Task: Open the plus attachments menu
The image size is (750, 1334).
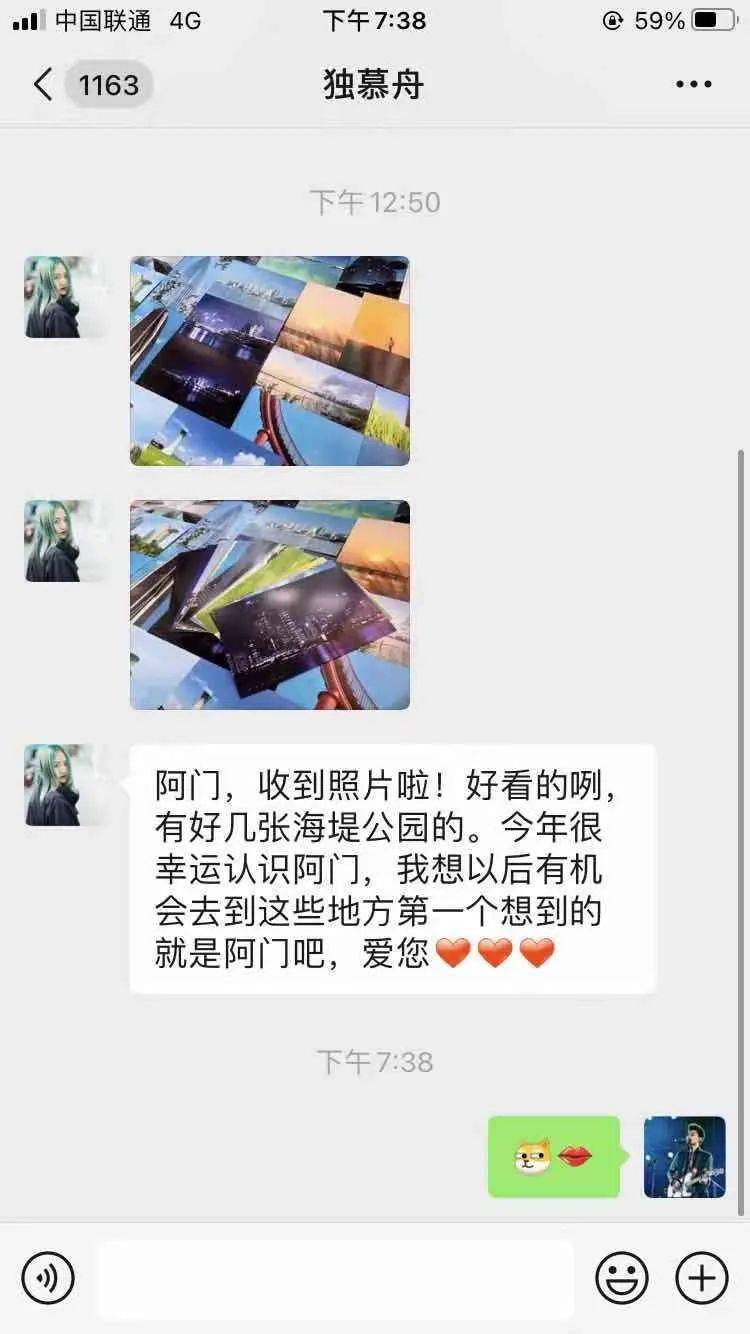Action: (702, 1278)
